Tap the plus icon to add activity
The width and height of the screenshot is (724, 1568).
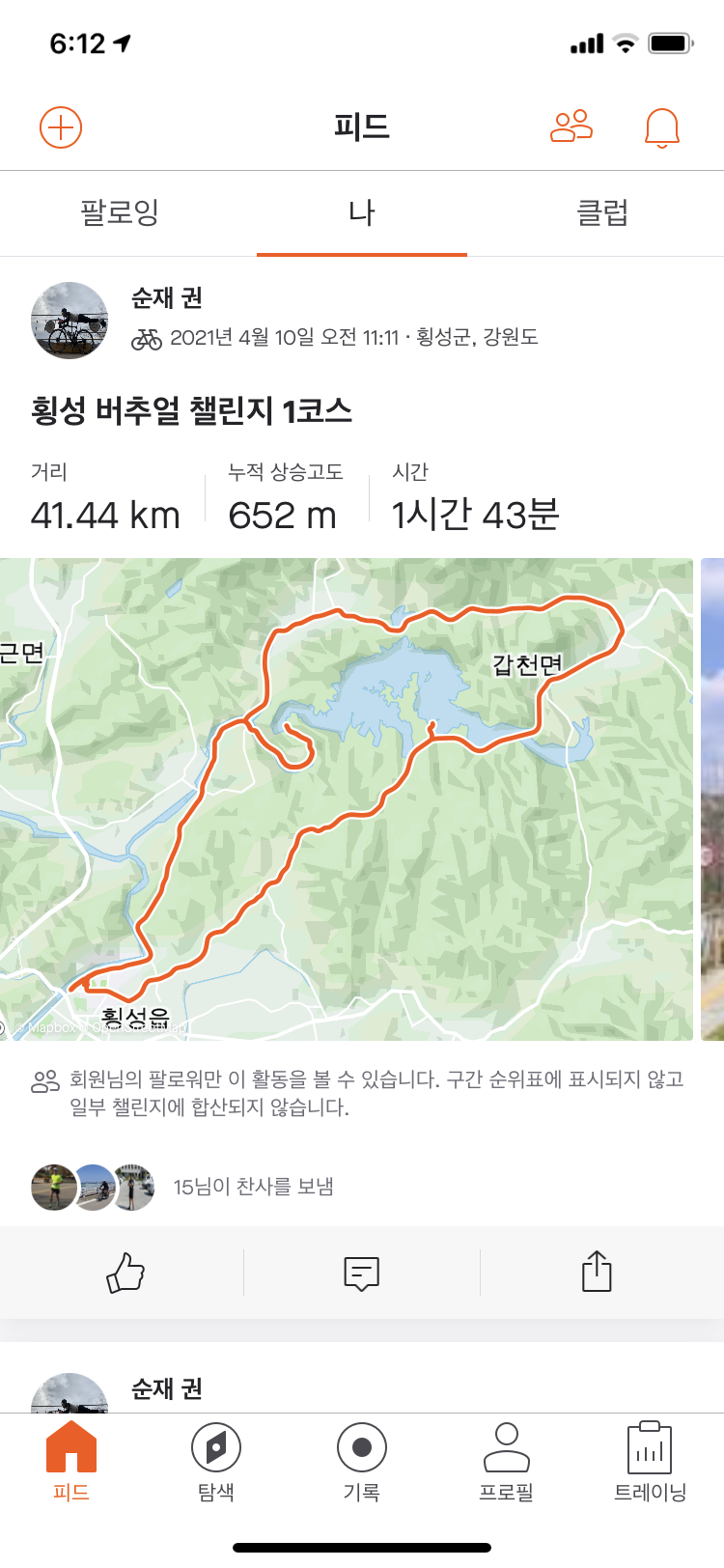60,127
